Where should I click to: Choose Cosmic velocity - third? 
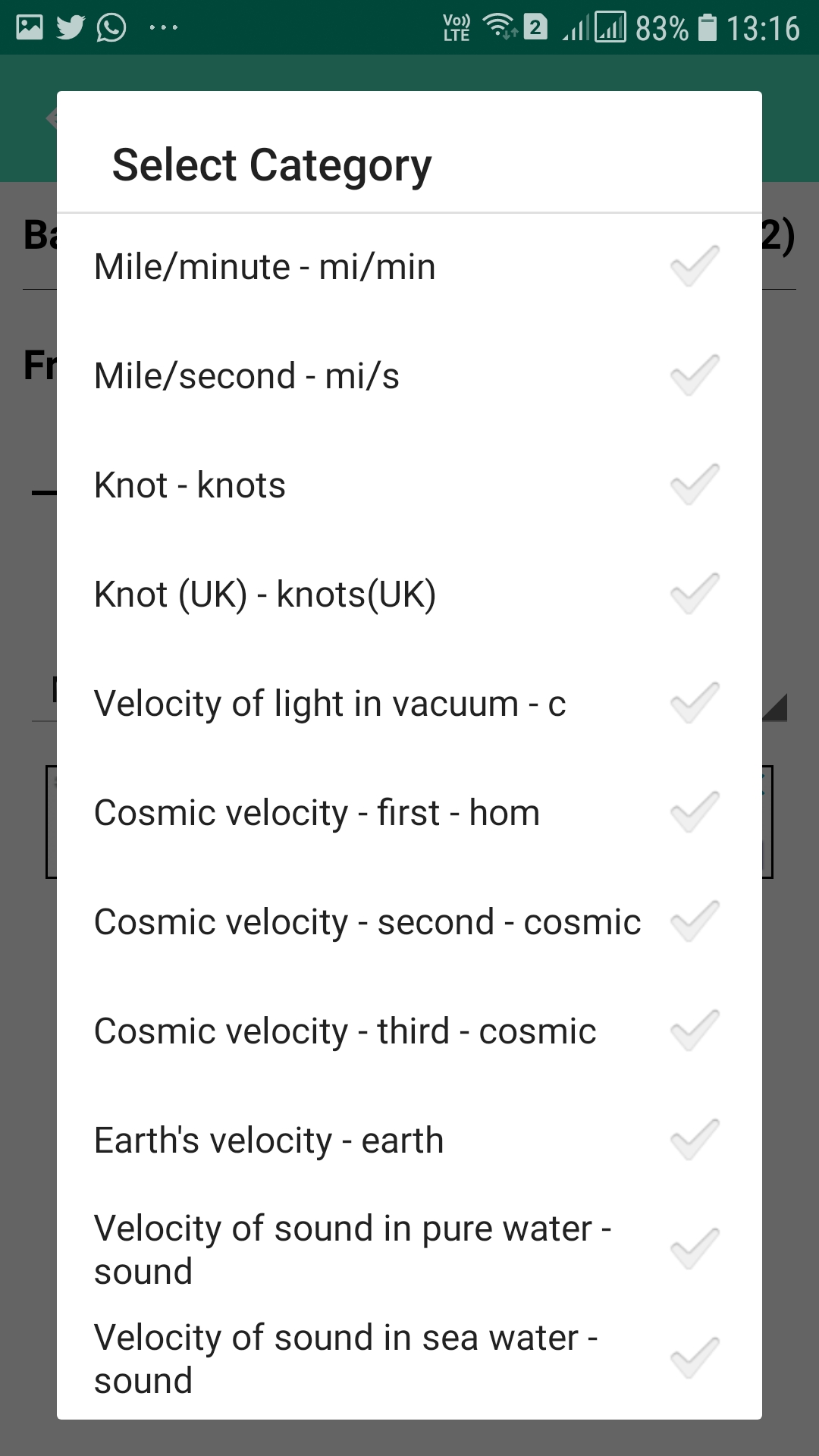pos(409,1031)
